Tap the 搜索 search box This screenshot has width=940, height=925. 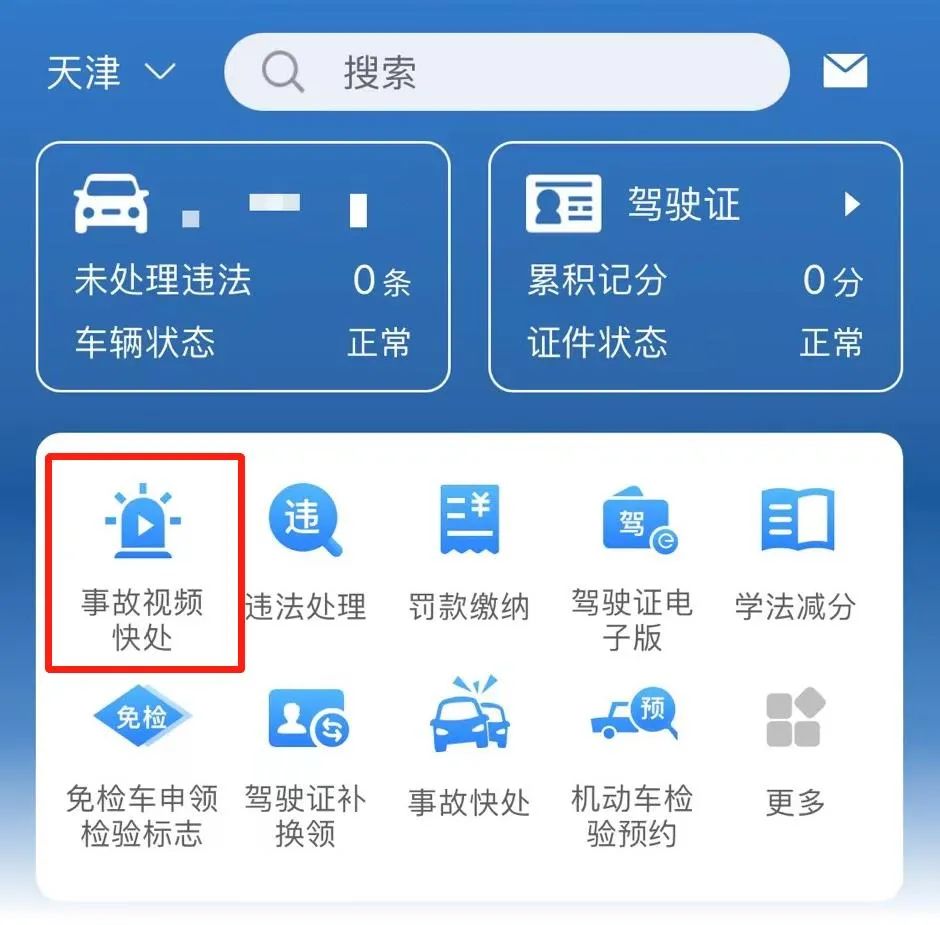pos(506,72)
